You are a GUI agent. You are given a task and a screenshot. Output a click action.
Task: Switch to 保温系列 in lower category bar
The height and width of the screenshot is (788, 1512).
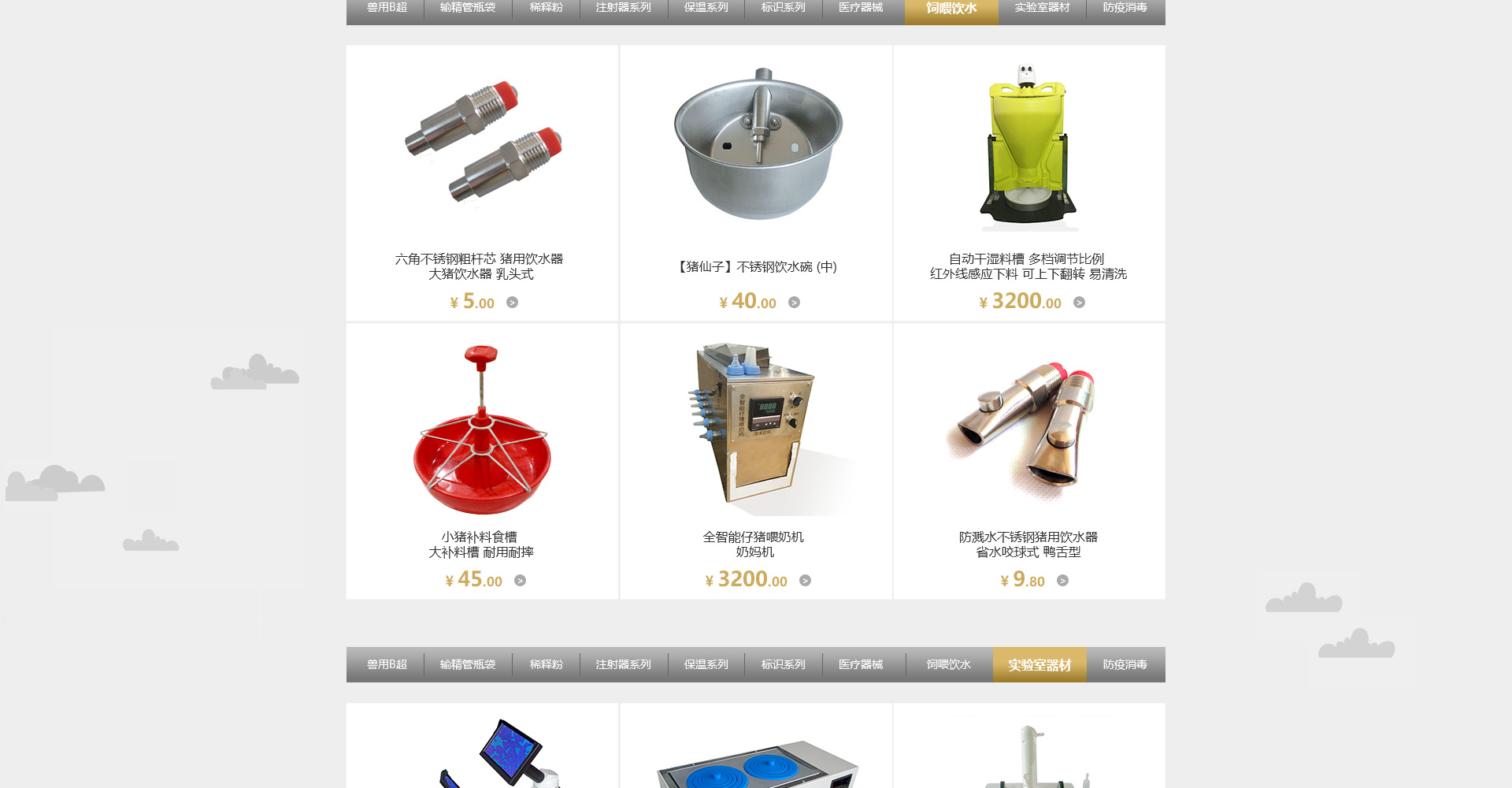click(x=706, y=664)
